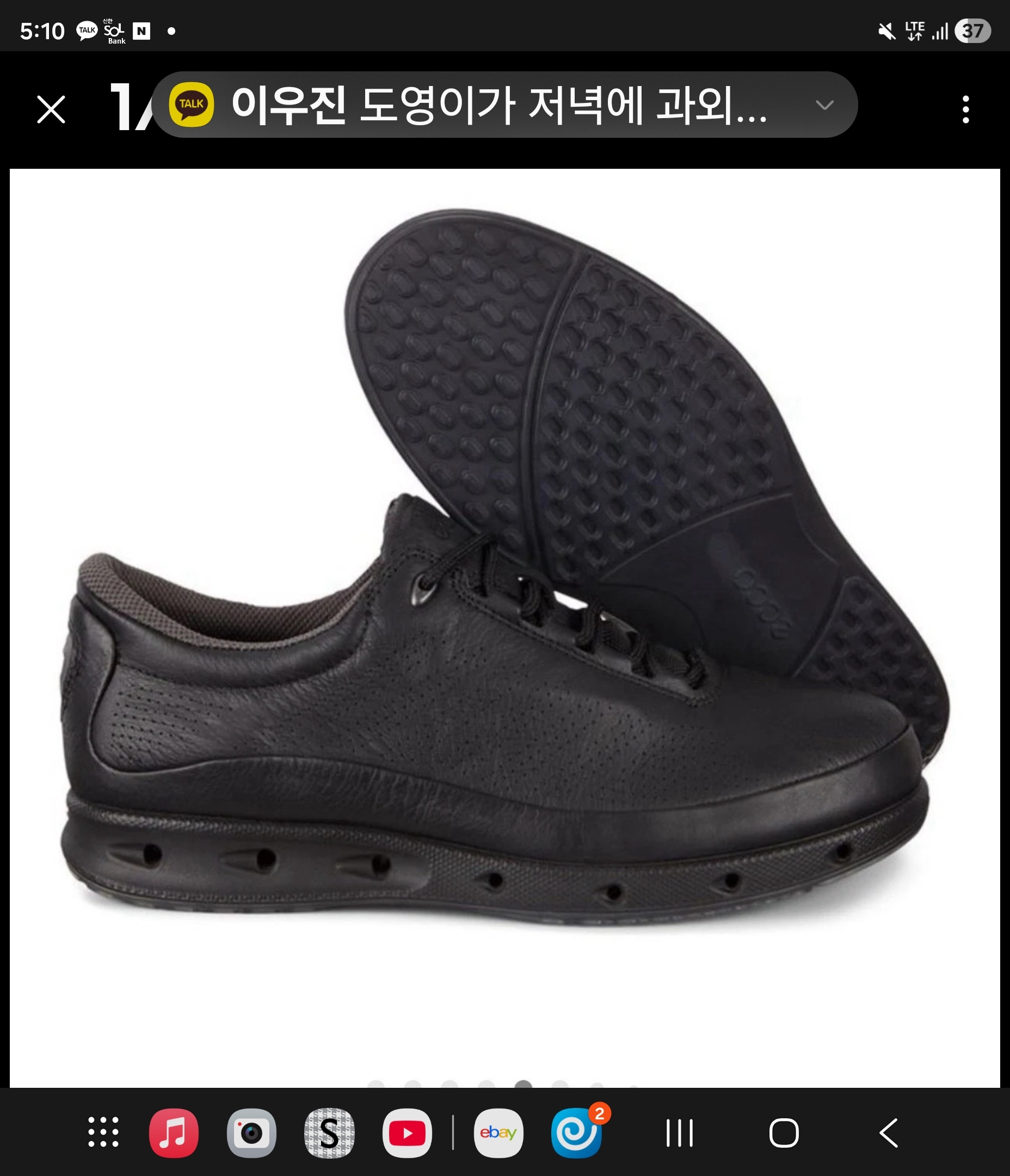Launch the YouTube app
The height and width of the screenshot is (1176, 1010).
point(407,1133)
